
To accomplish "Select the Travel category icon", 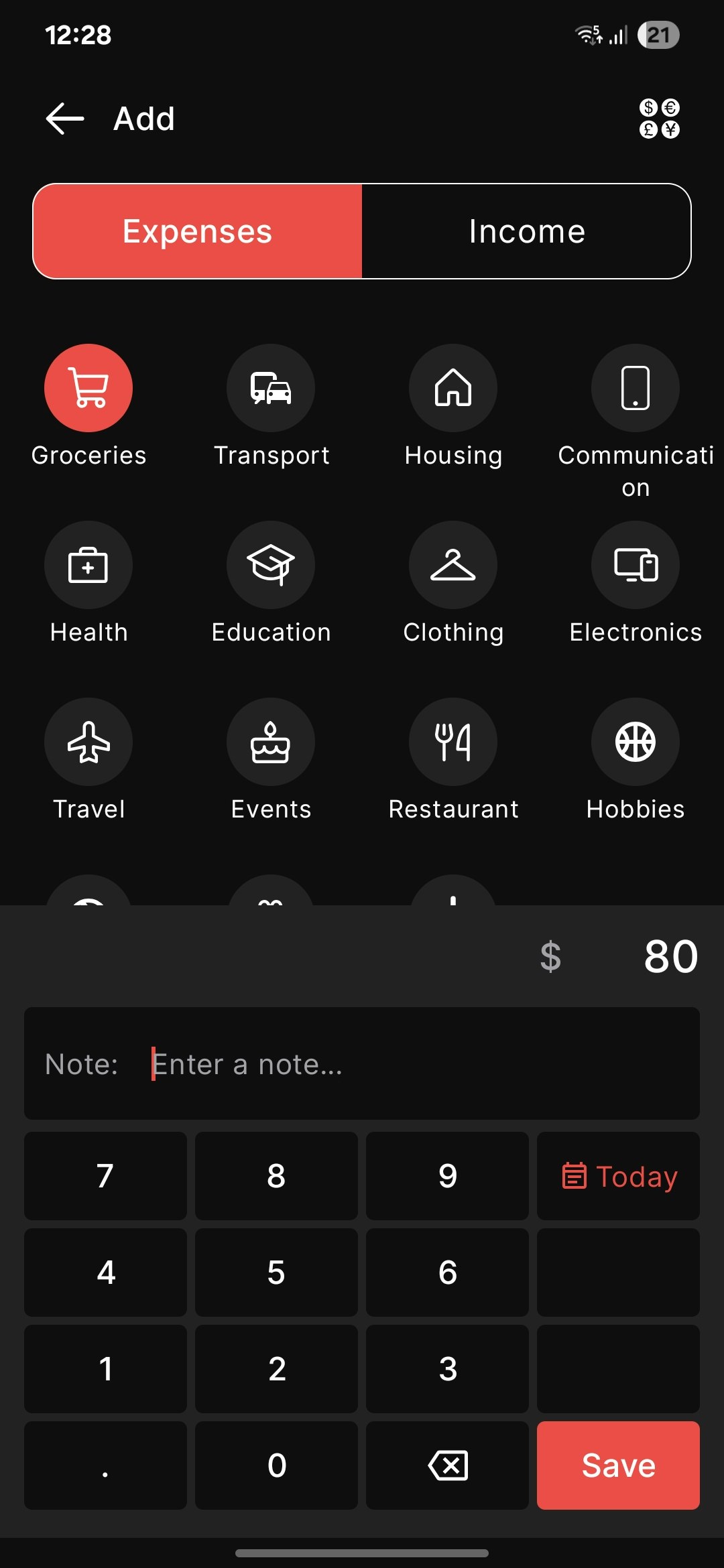I will [x=88, y=741].
